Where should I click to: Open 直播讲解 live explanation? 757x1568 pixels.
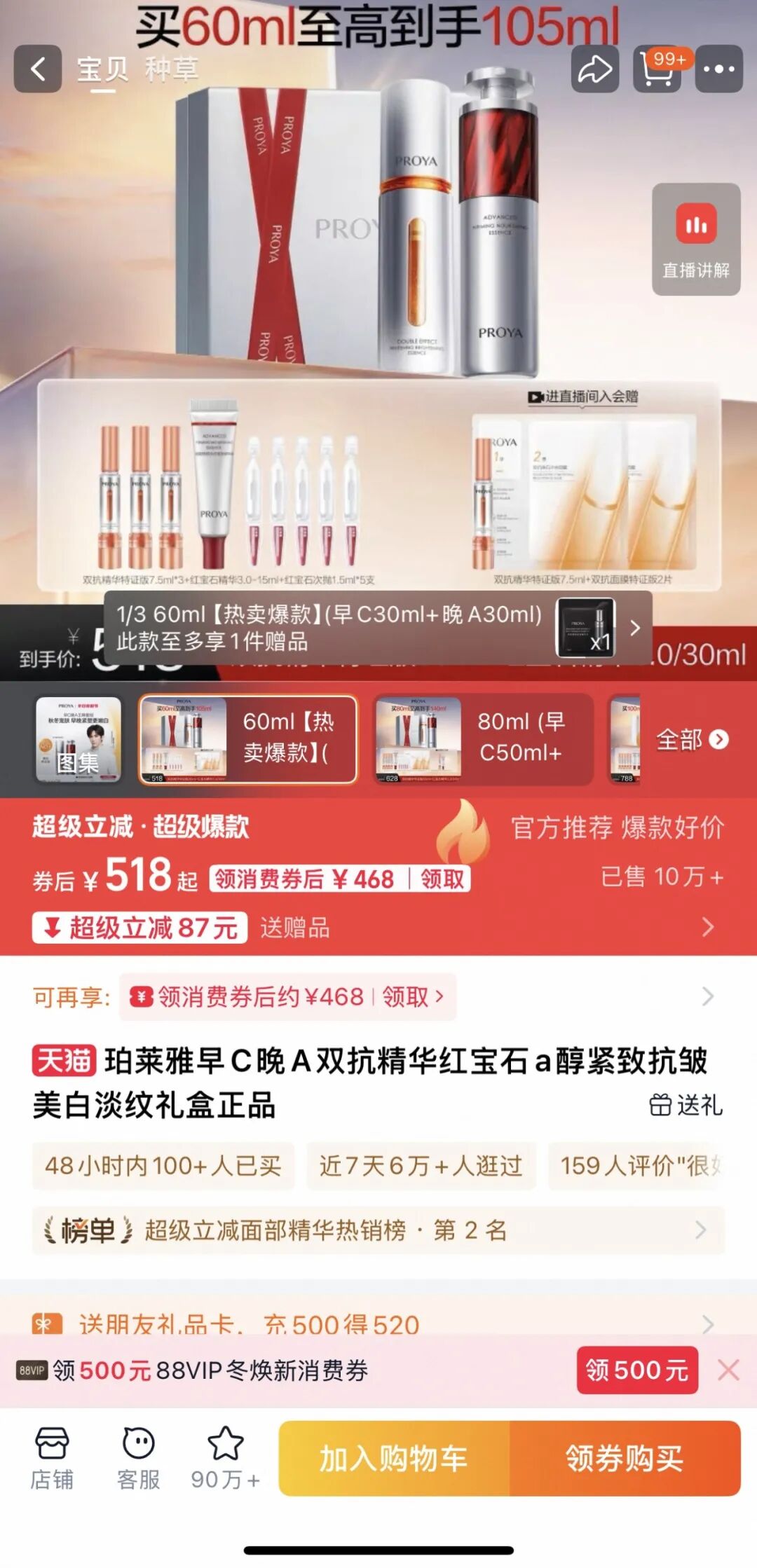pos(695,239)
